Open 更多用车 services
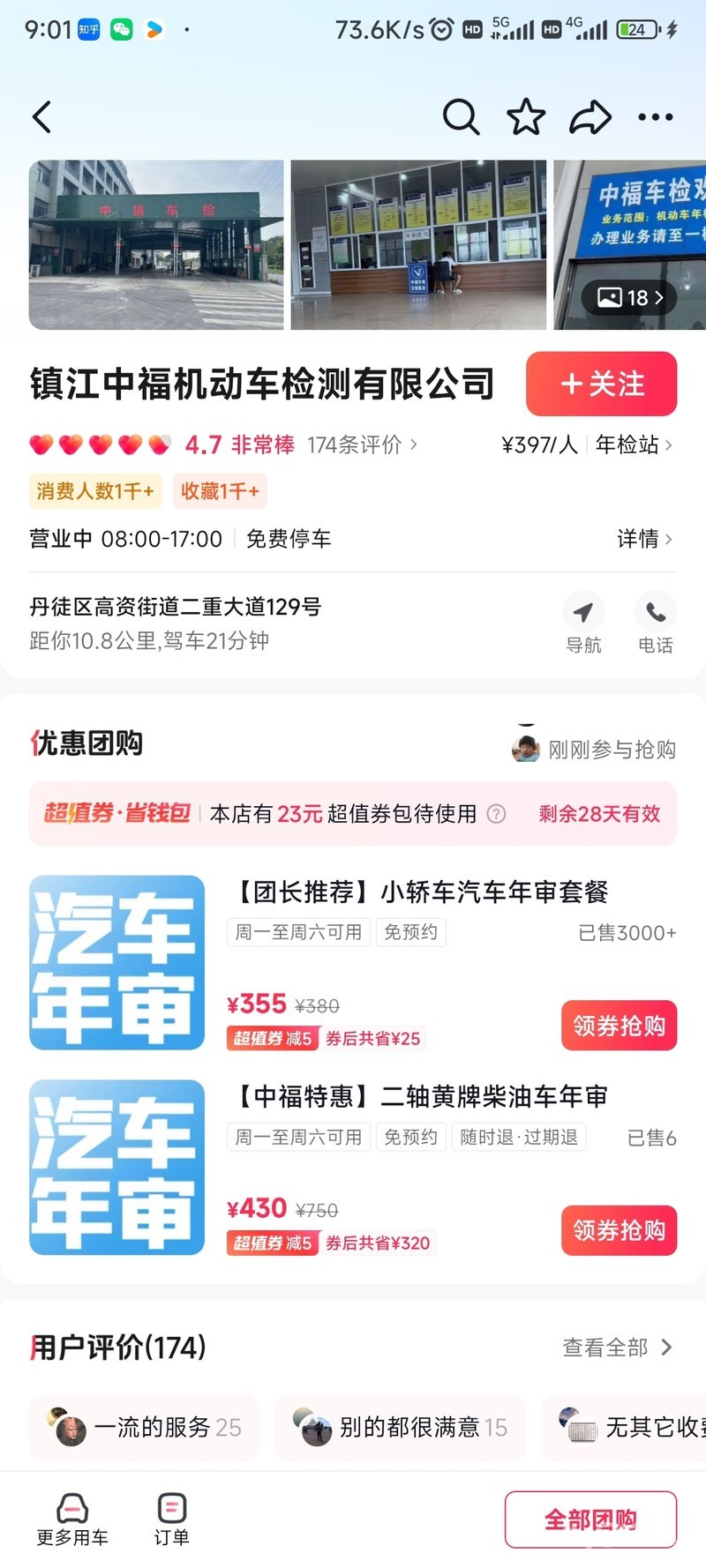The height and width of the screenshot is (1568, 706). coord(72,1519)
